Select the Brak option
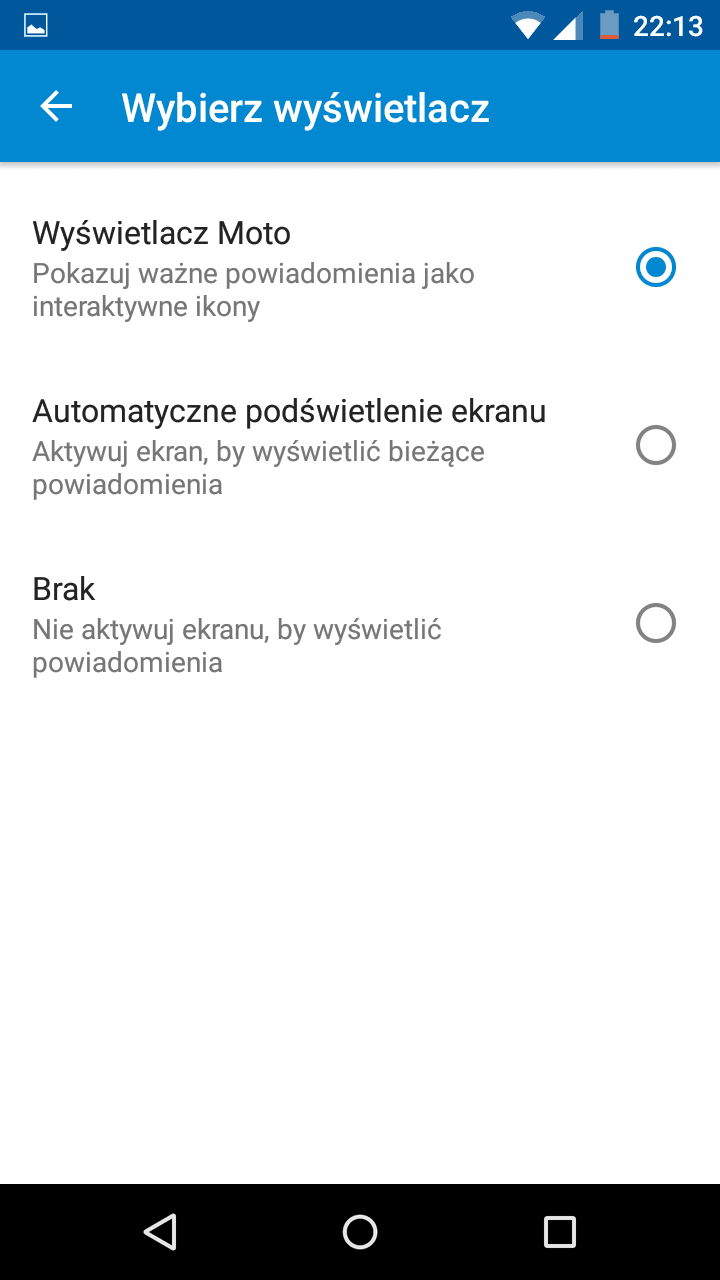 360,624
